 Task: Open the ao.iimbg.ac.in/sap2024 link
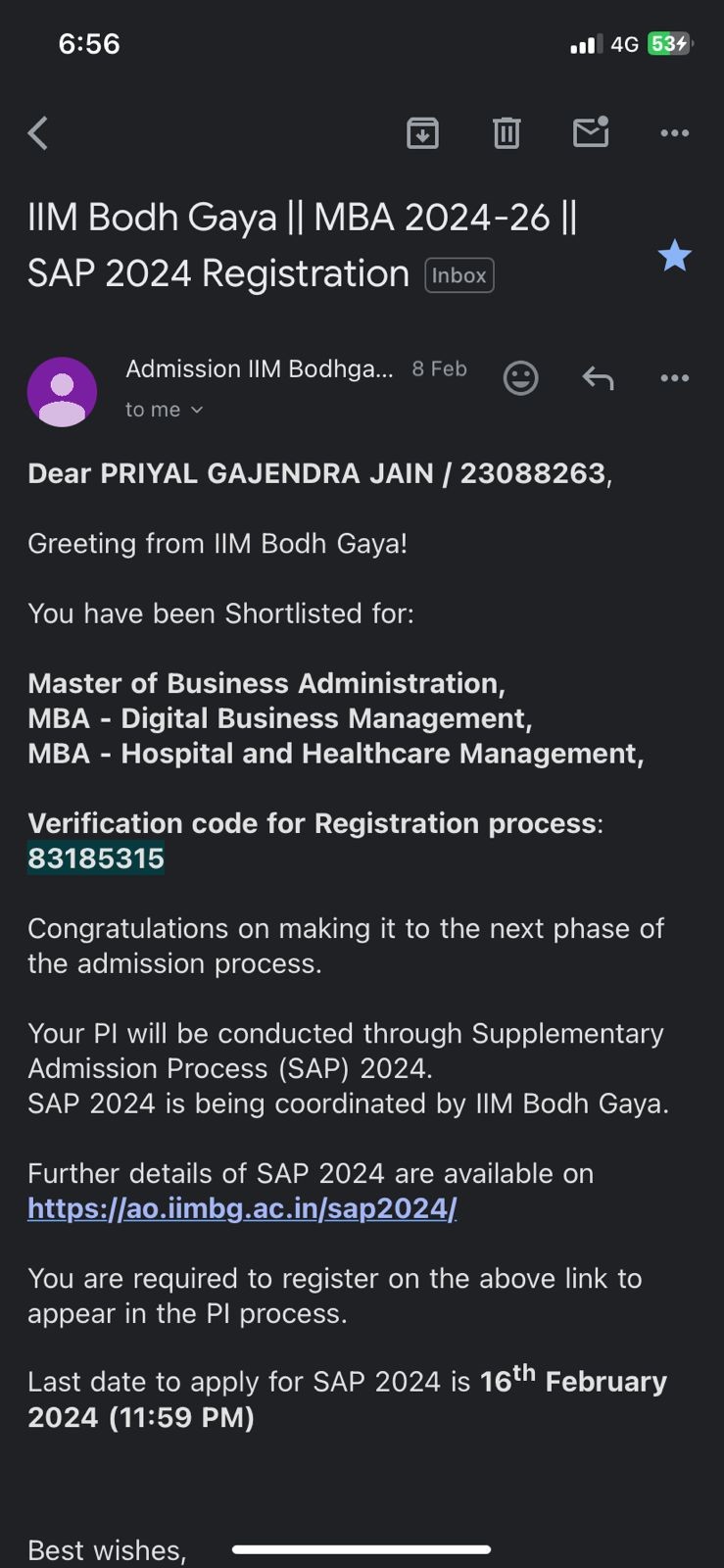click(242, 1208)
